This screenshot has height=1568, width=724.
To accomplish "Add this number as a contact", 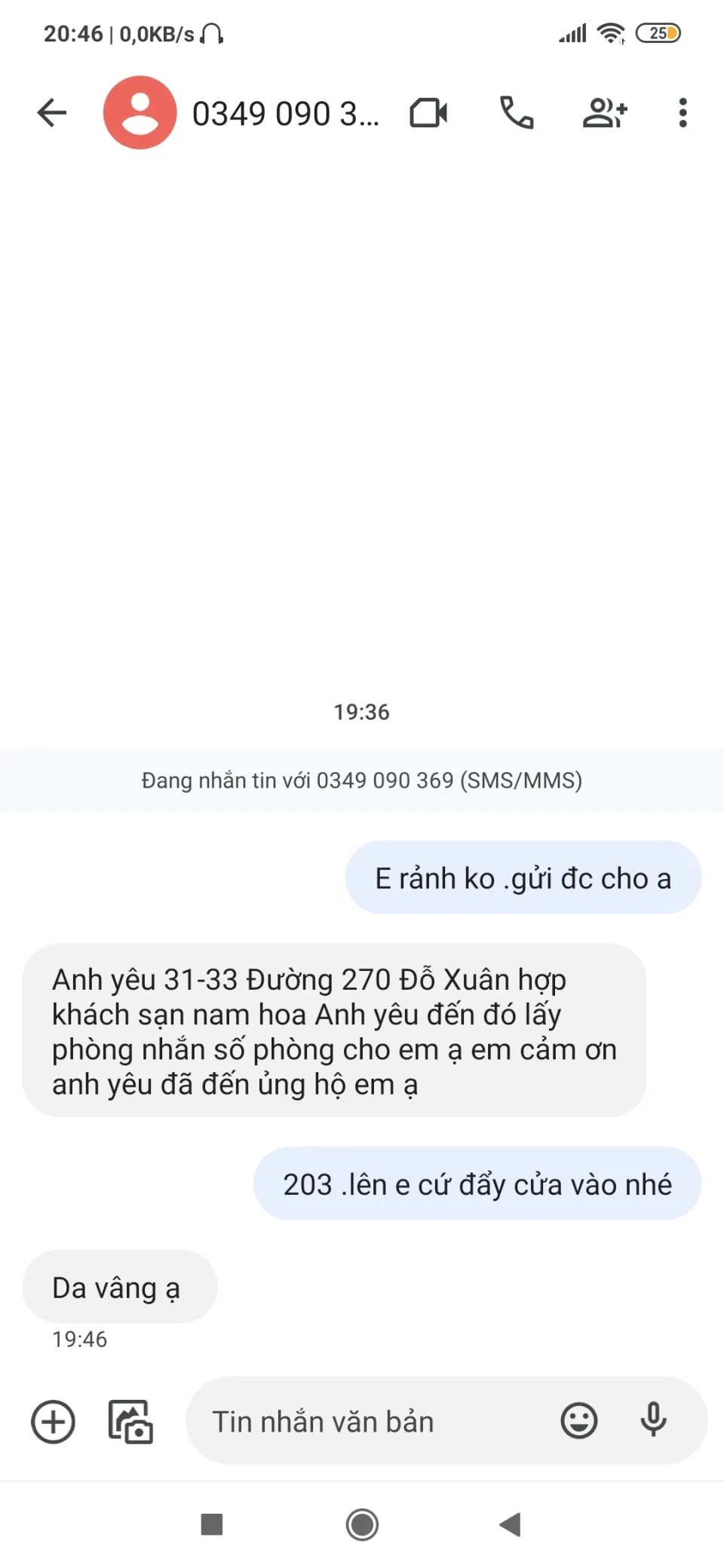I will click(x=605, y=113).
